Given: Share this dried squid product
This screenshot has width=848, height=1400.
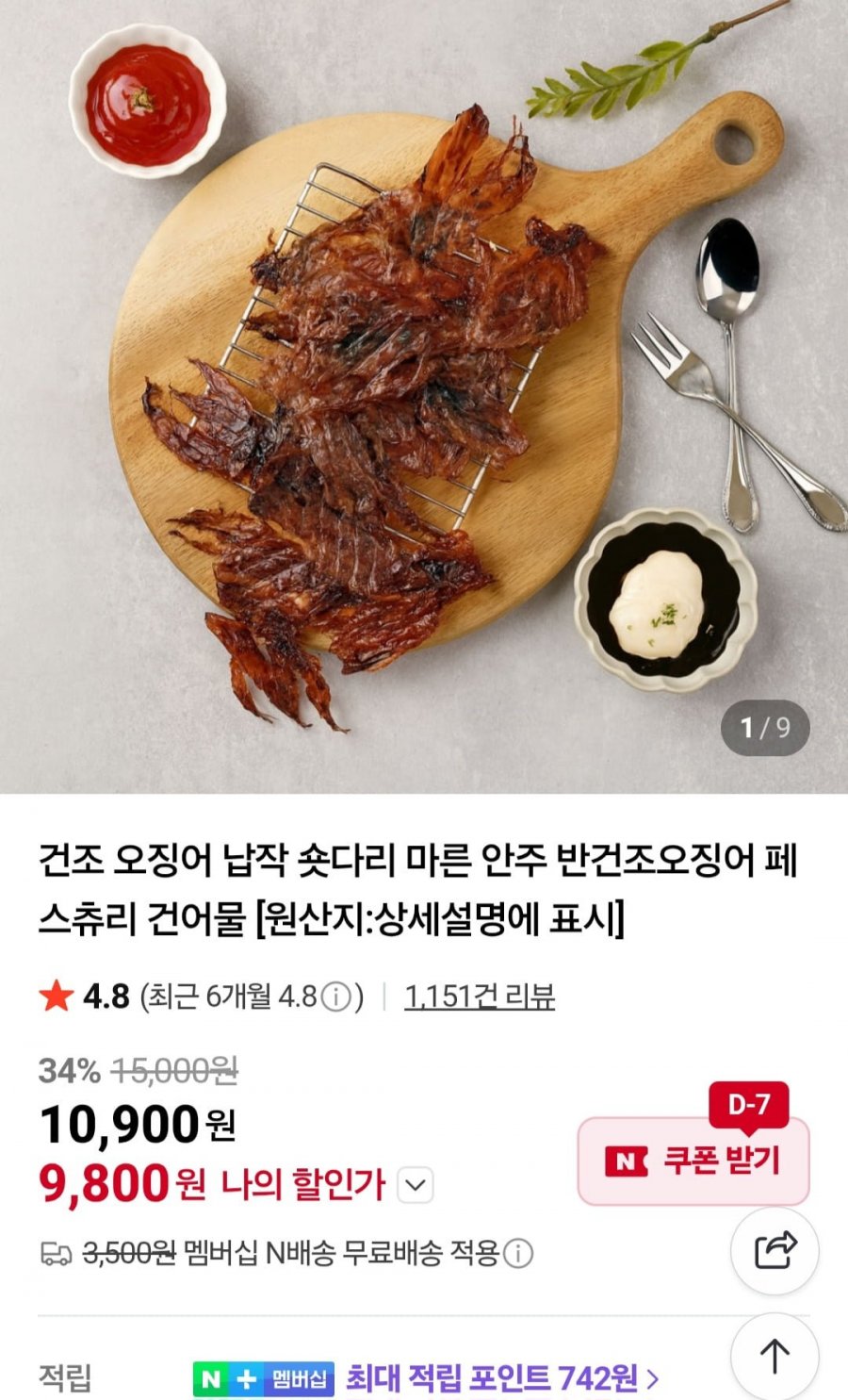Looking at the screenshot, I should [x=775, y=1251].
